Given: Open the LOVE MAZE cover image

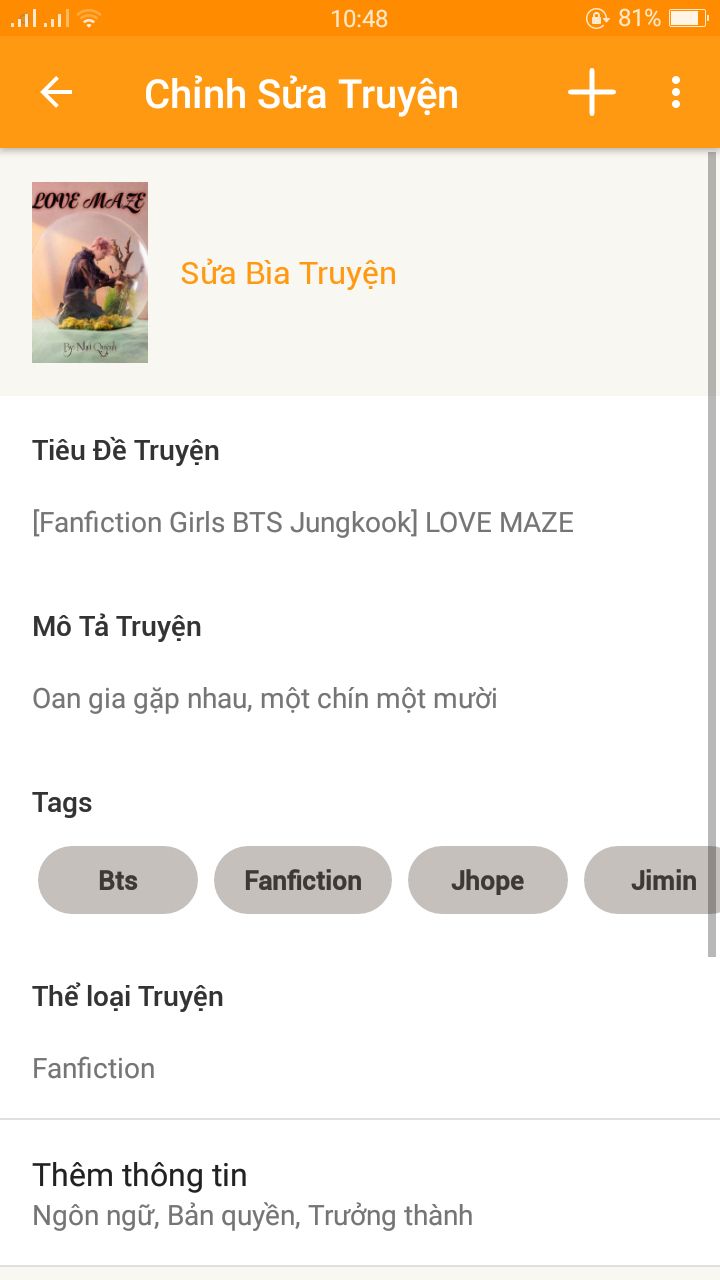Looking at the screenshot, I should 90,272.
